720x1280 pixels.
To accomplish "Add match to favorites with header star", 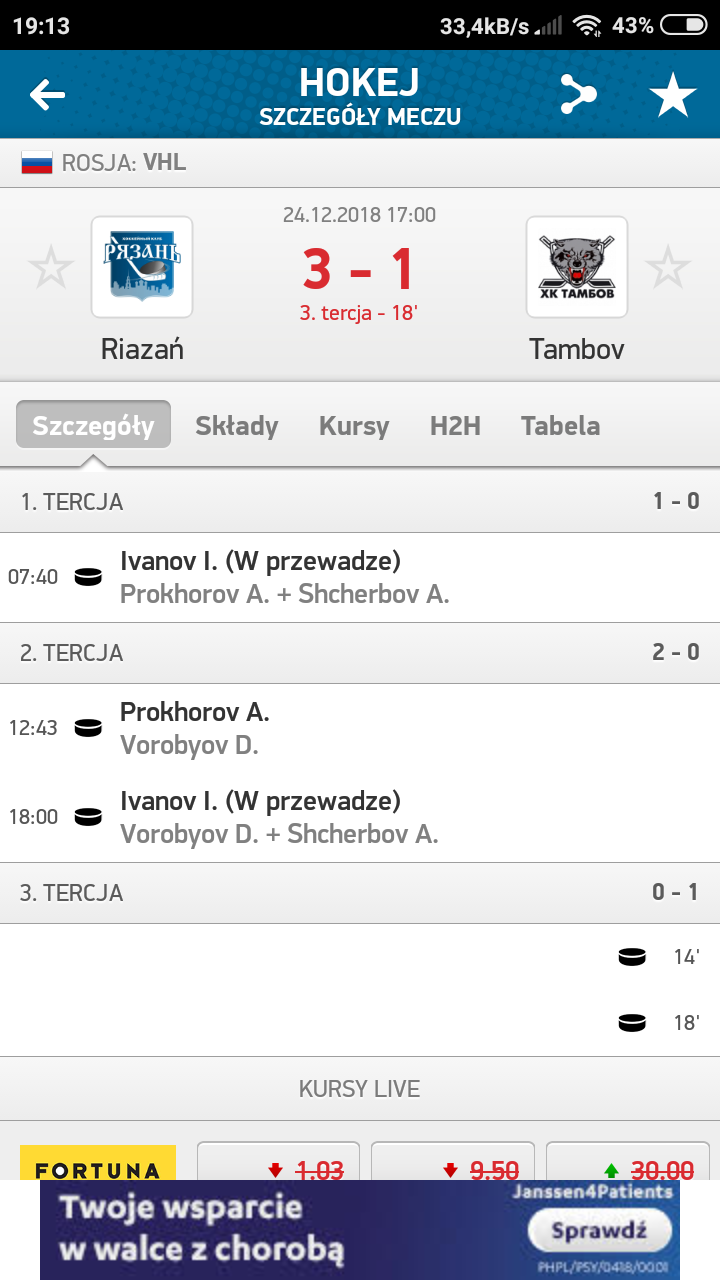I will pyautogui.click(x=672, y=95).
